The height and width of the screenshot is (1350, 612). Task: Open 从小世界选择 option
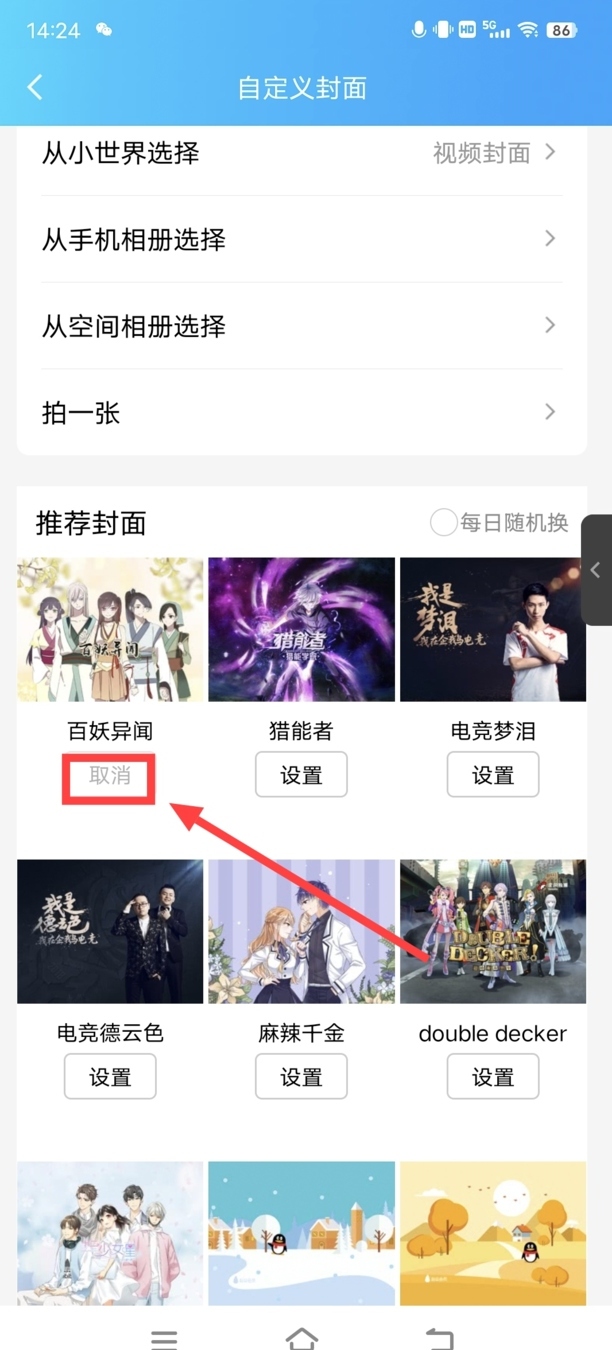click(300, 153)
